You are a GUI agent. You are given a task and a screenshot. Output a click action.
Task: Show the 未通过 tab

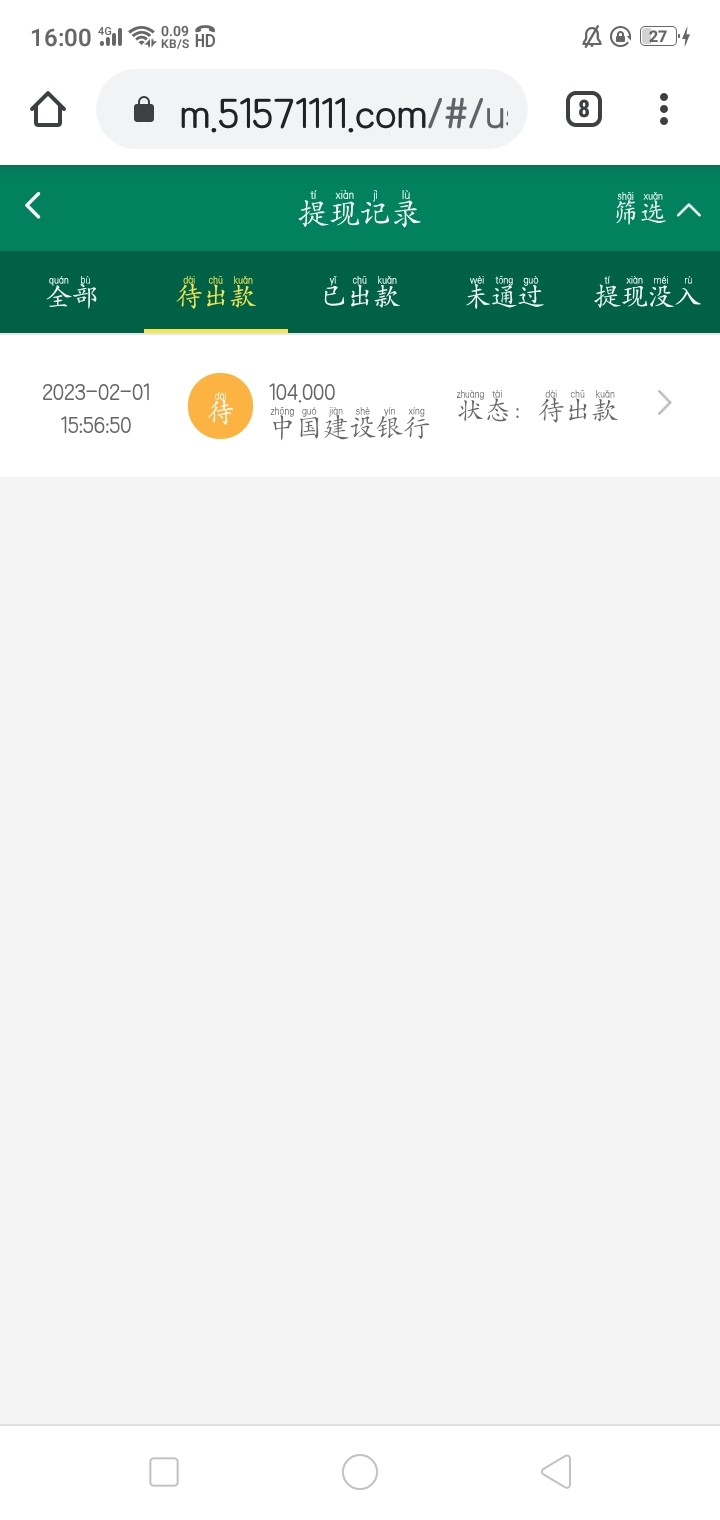coord(504,293)
